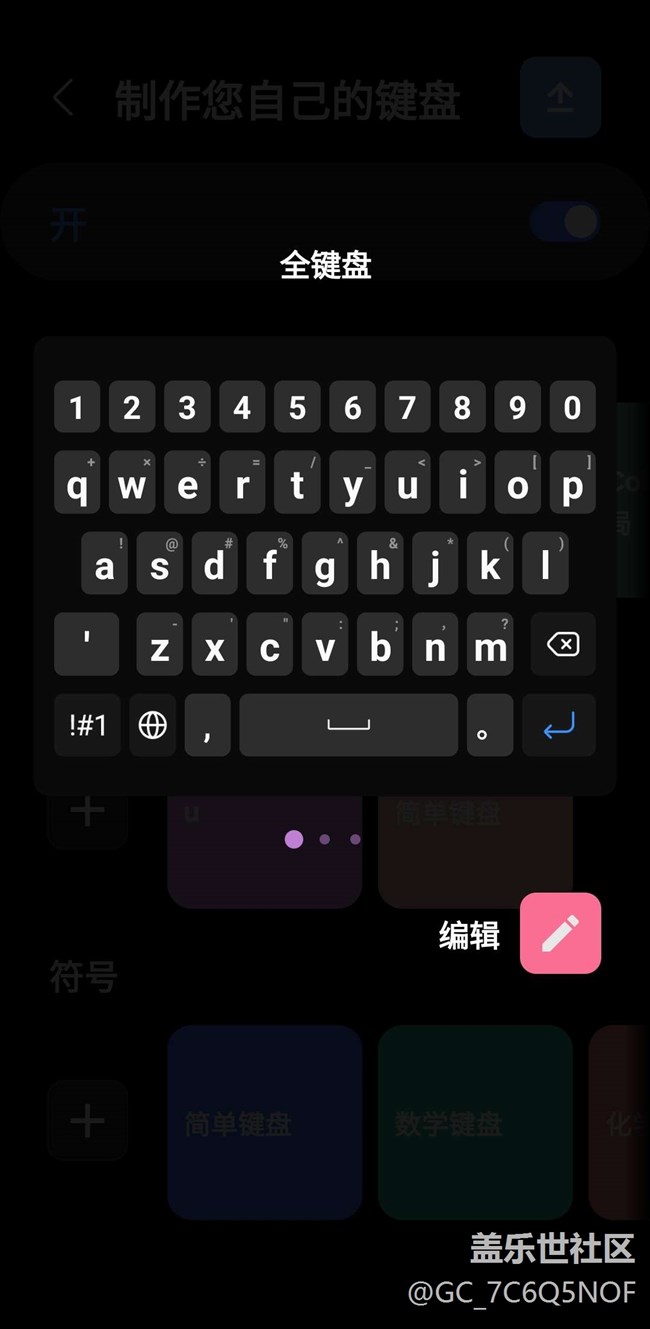Select the full keyboard preview card
Image resolution: width=650 pixels, height=1329 pixels.
[325, 565]
